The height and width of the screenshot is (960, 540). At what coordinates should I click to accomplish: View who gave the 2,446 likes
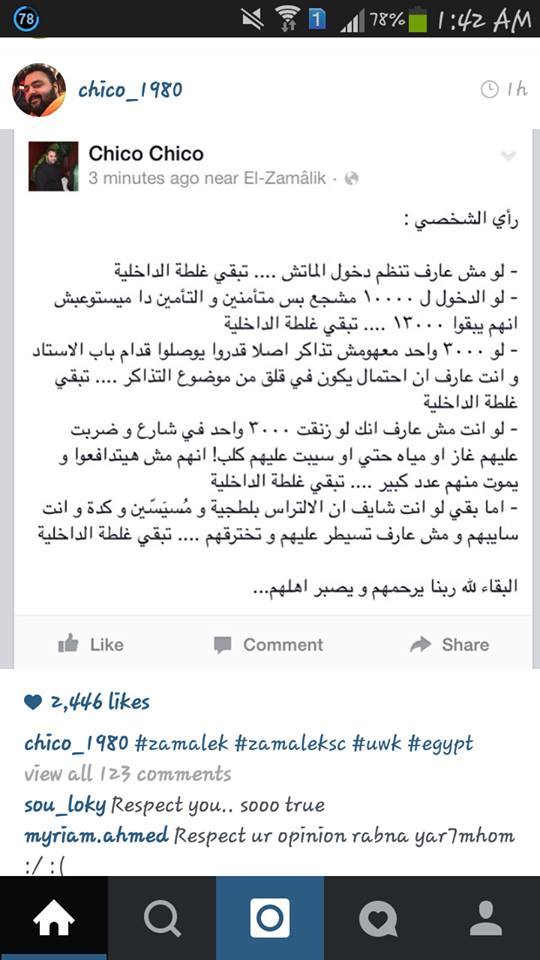86,702
